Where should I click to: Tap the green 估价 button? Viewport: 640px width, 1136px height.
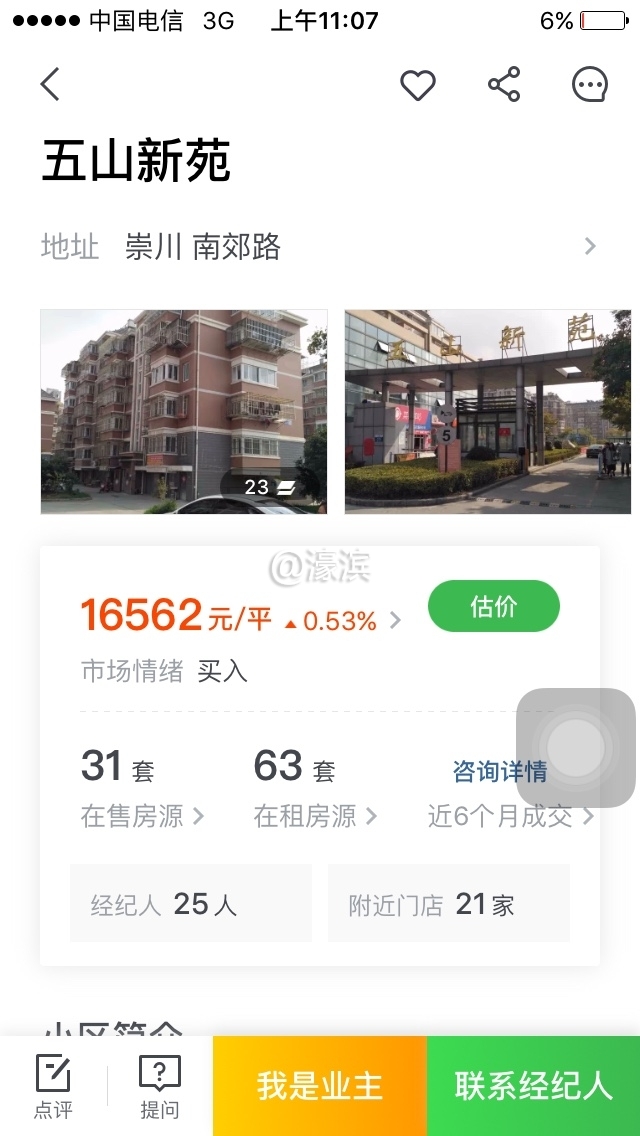[x=493, y=607]
